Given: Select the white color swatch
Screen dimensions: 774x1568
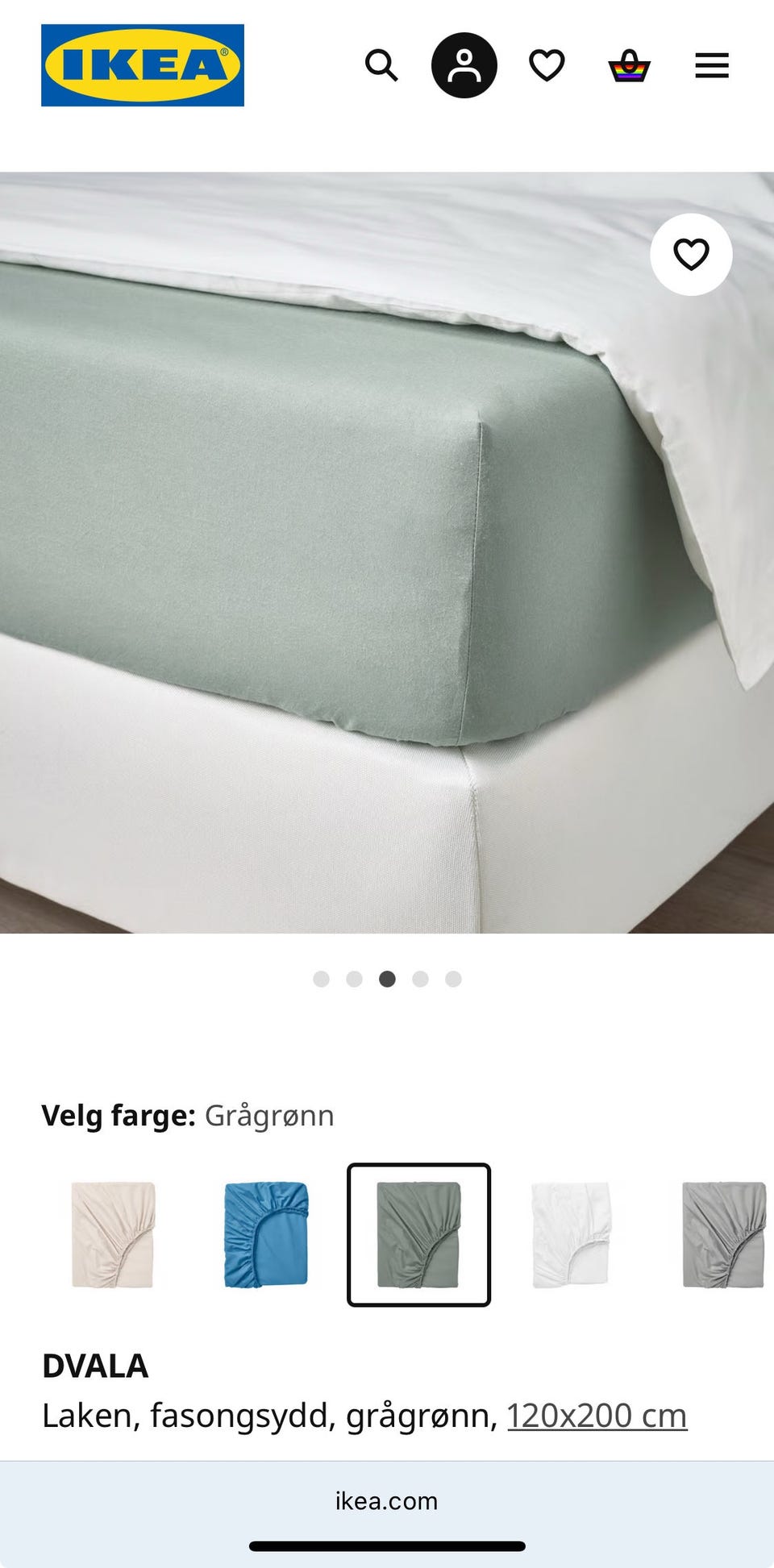Looking at the screenshot, I should pyautogui.click(x=572, y=1234).
